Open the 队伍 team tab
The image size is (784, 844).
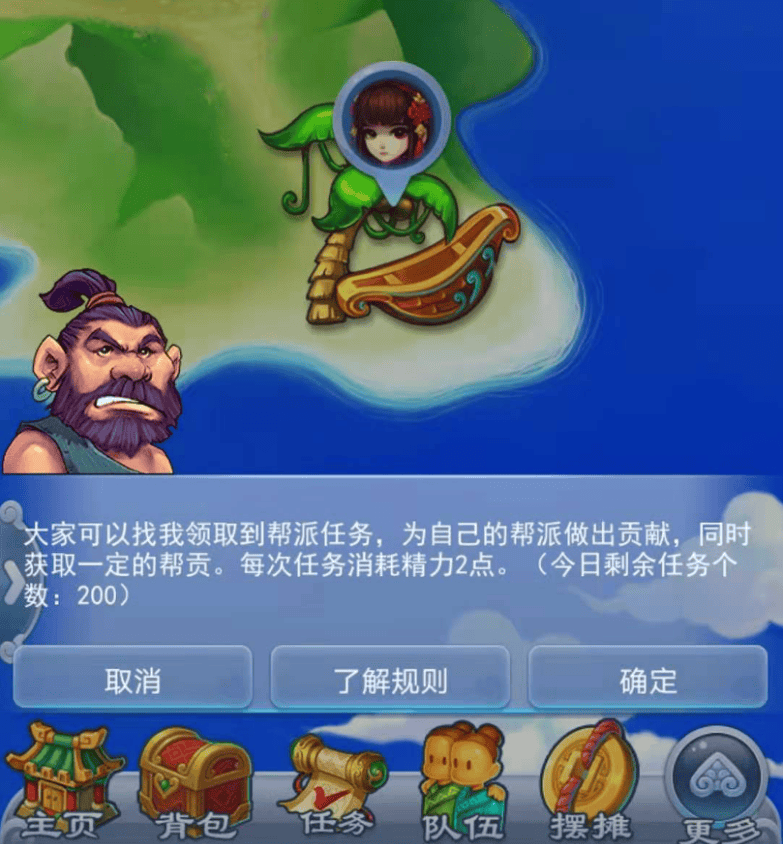(463, 785)
